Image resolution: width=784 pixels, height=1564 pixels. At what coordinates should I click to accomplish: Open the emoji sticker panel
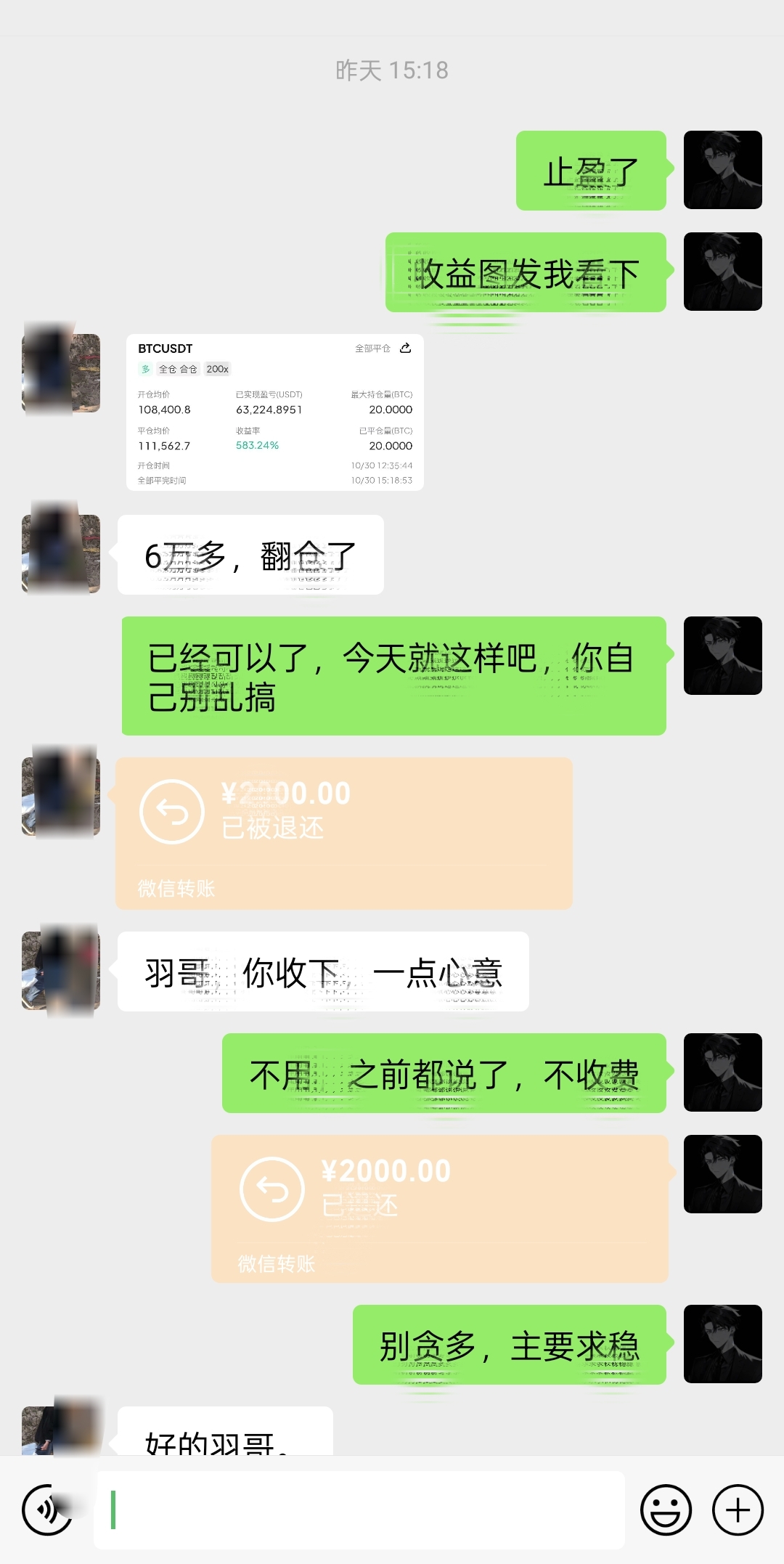(x=665, y=1510)
